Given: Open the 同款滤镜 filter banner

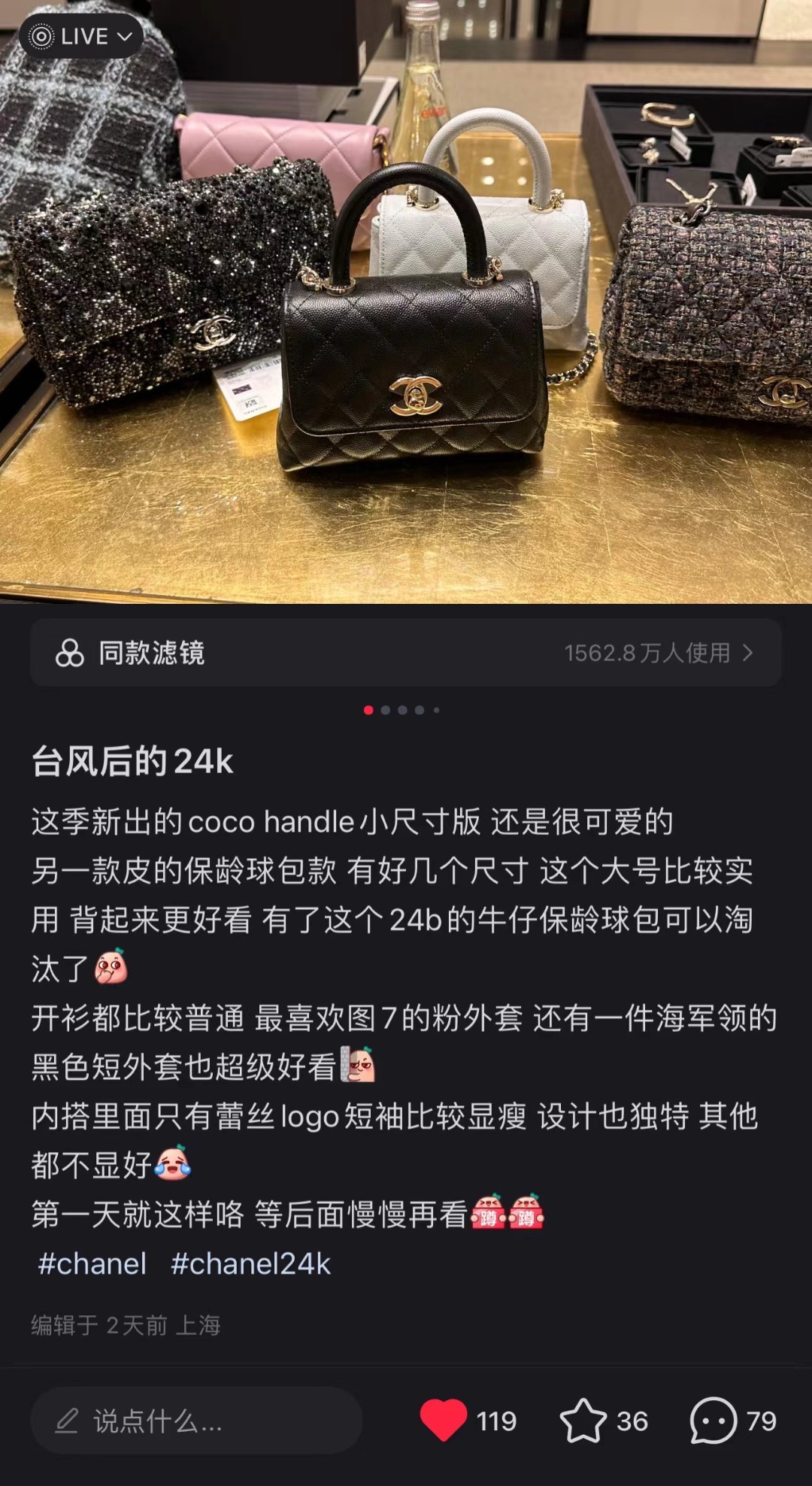Looking at the screenshot, I should tap(406, 652).
